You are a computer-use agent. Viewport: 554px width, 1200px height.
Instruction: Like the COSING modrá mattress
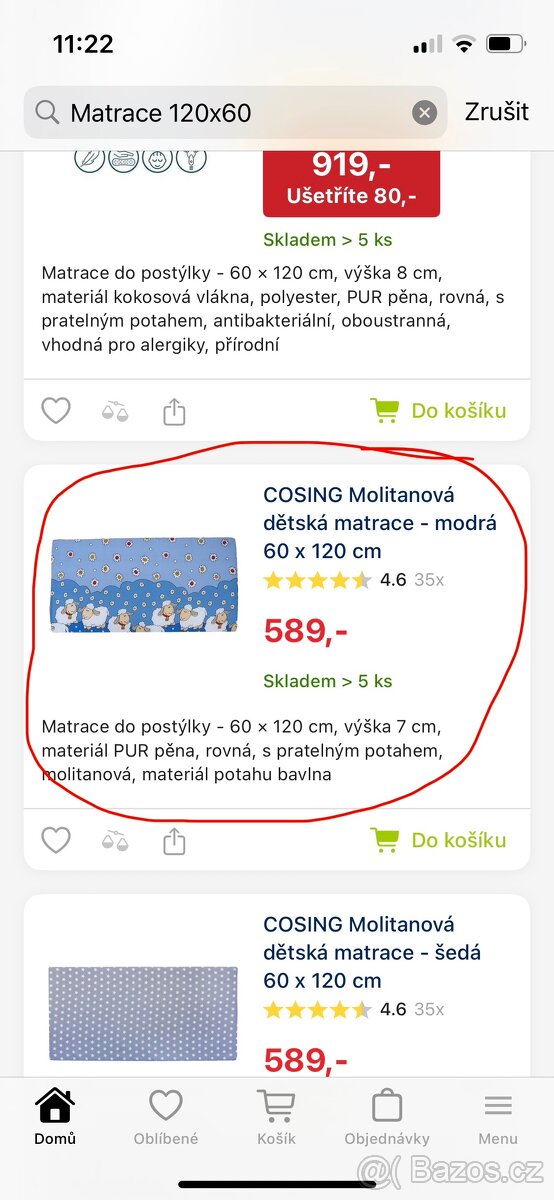pos(56,841)
